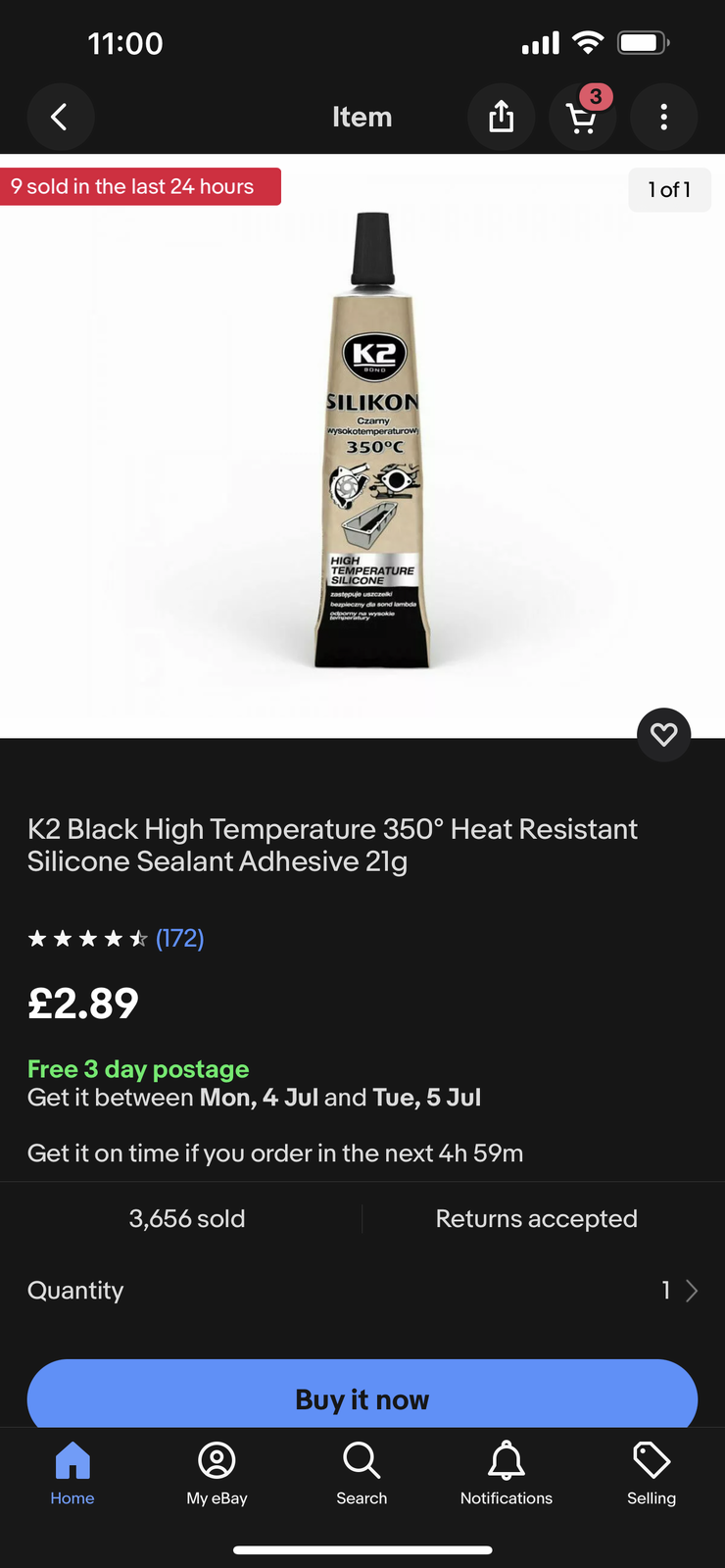The height and width of the screenshot is (1568, 725).
Task: Open the three-dot overflow menu
Action: (663, 118)
